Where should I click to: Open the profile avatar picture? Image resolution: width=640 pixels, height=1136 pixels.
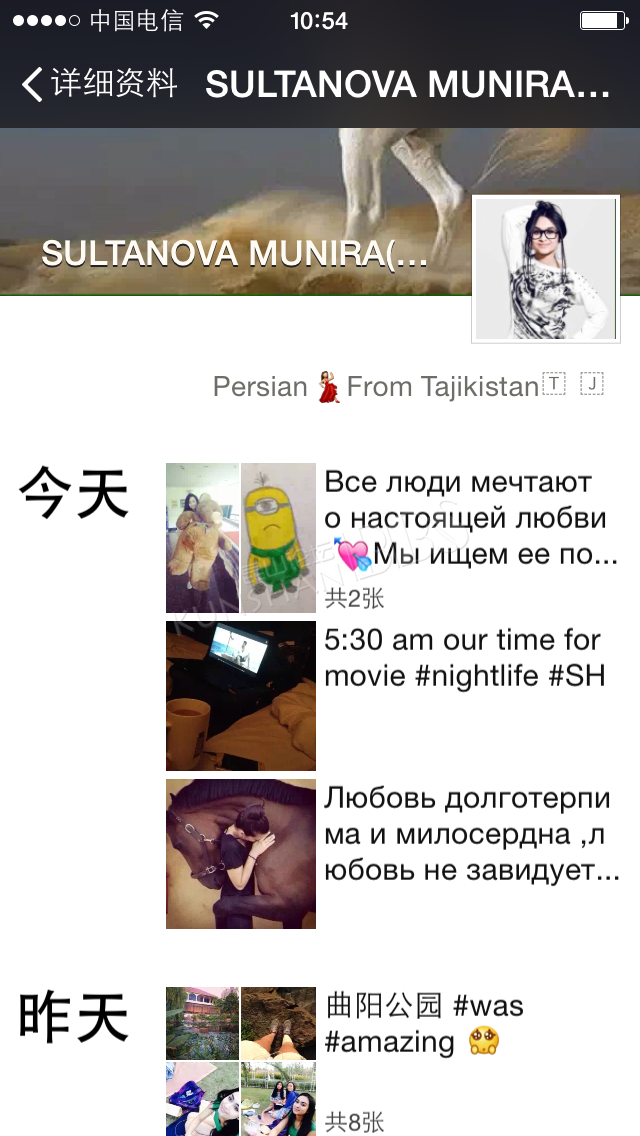(546, 269)
